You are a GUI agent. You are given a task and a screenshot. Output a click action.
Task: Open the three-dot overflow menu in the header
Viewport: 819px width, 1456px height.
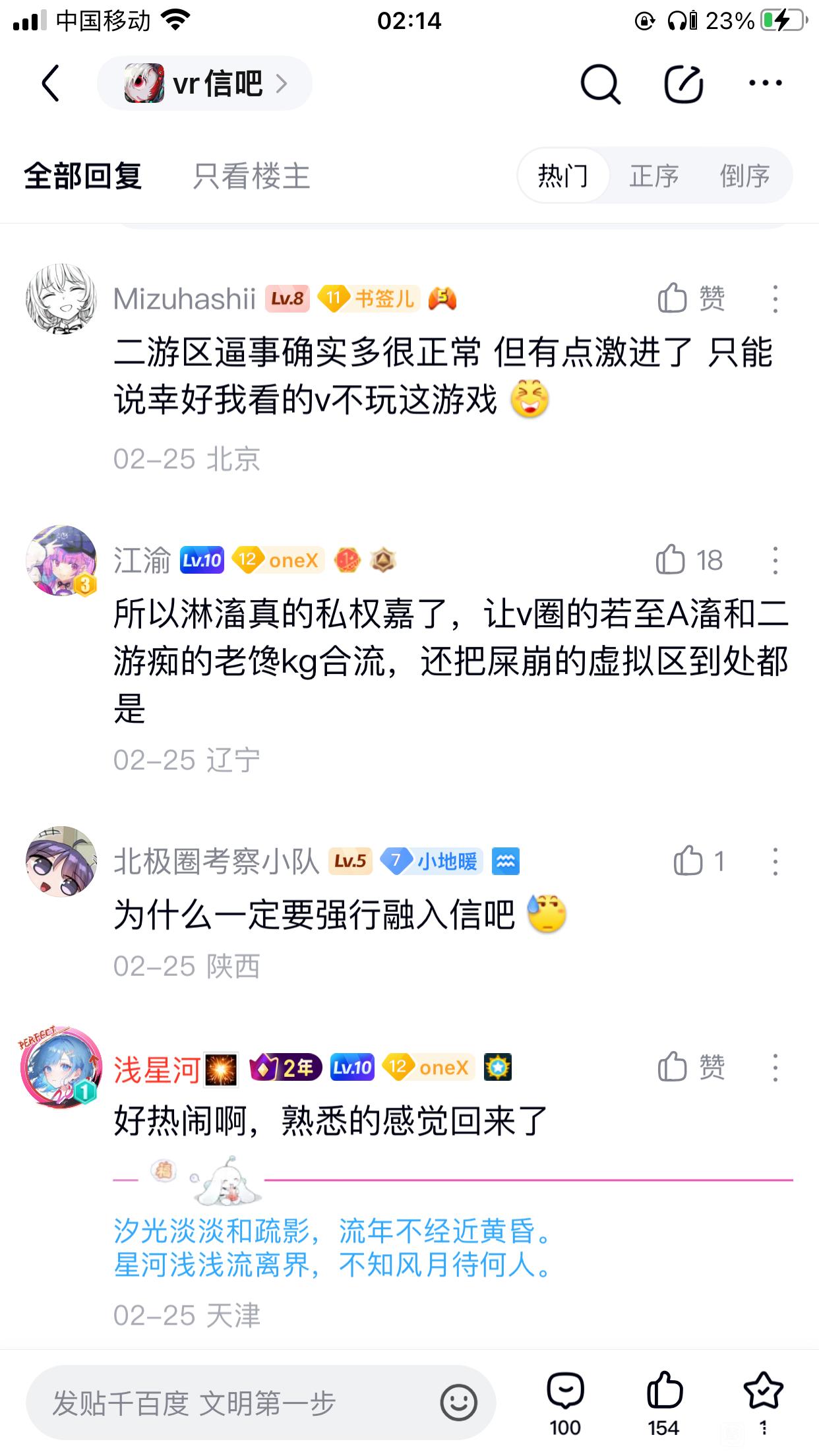[x=765, y=83]
